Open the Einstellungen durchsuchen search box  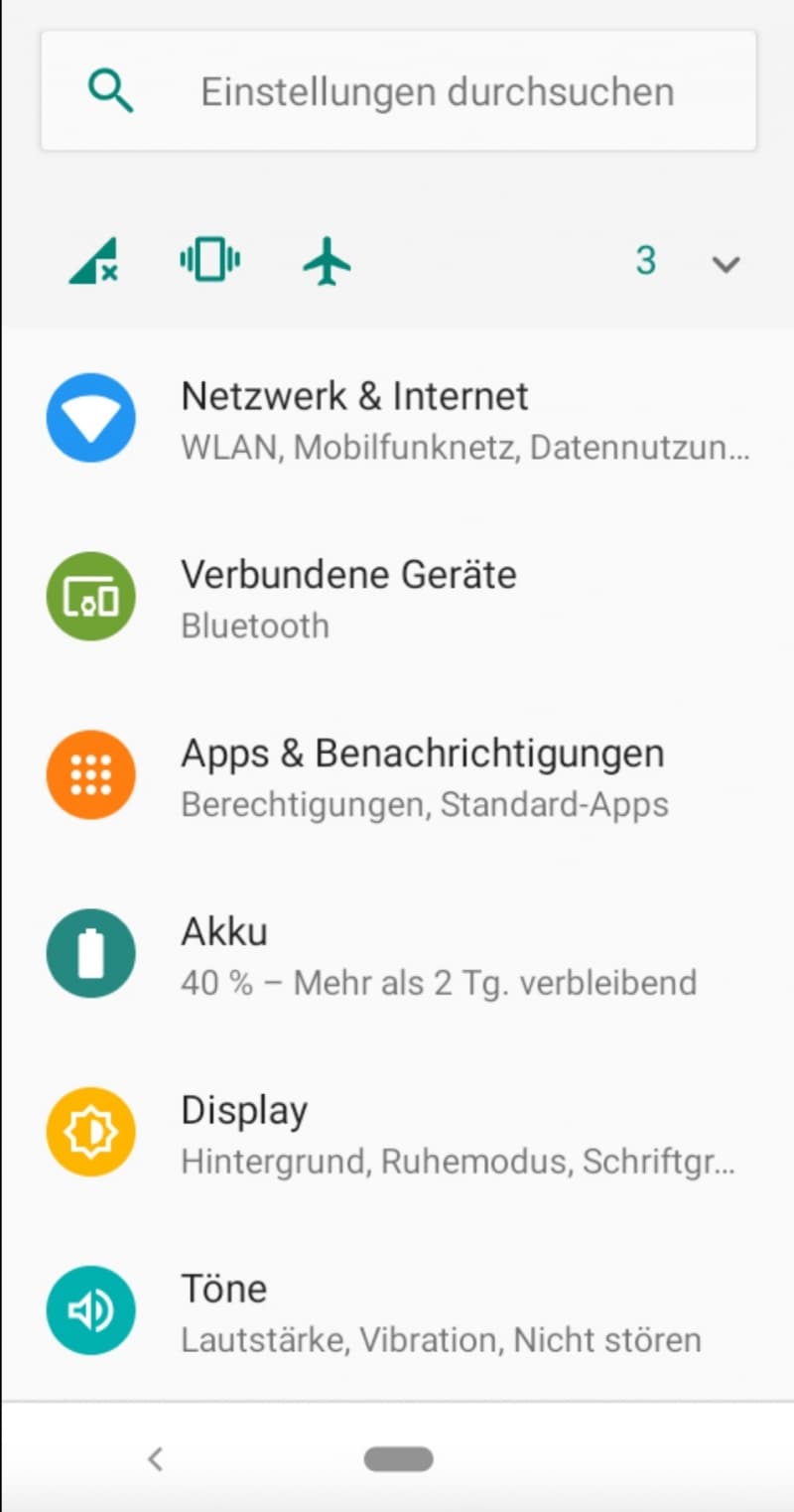point(398,91)
